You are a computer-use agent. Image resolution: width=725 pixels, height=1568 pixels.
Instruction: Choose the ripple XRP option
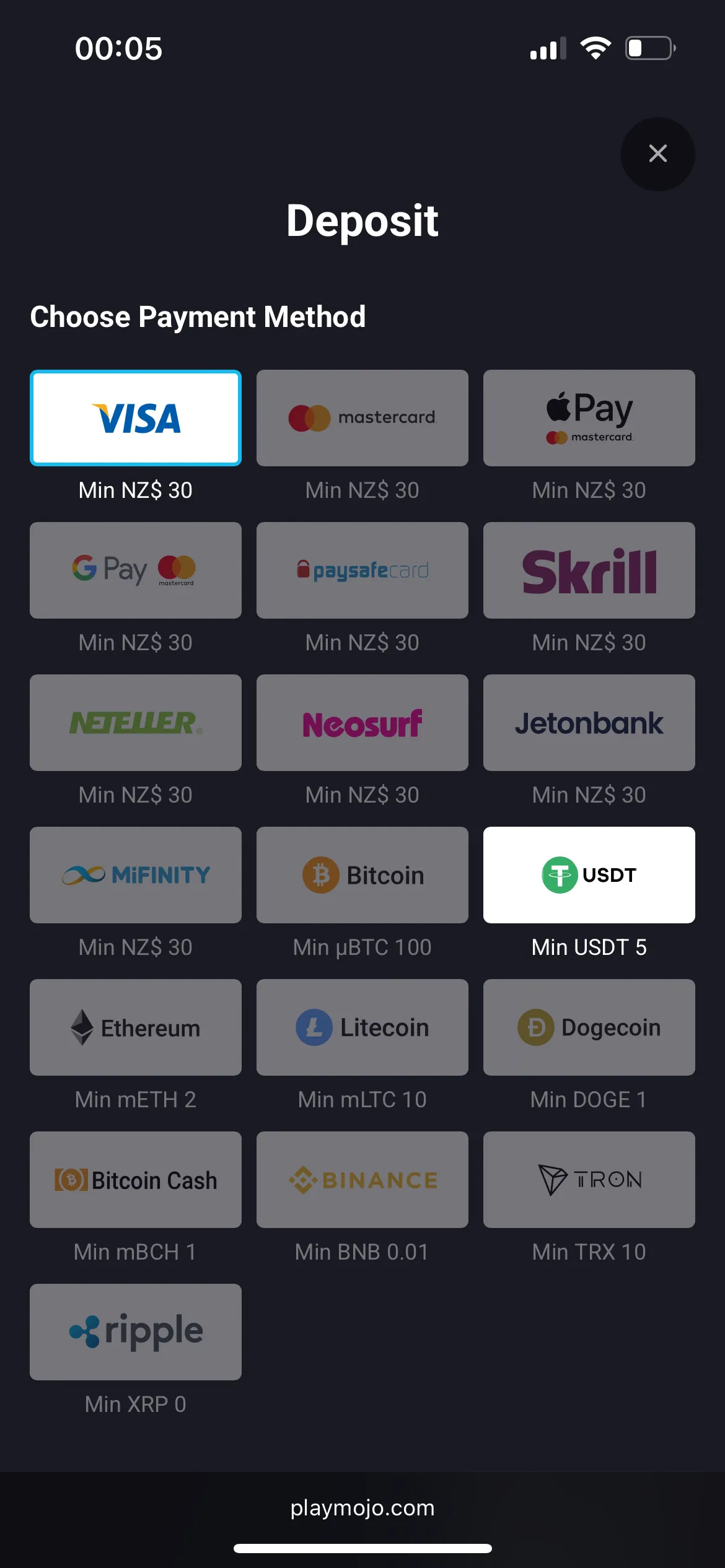pos(136,1332)
